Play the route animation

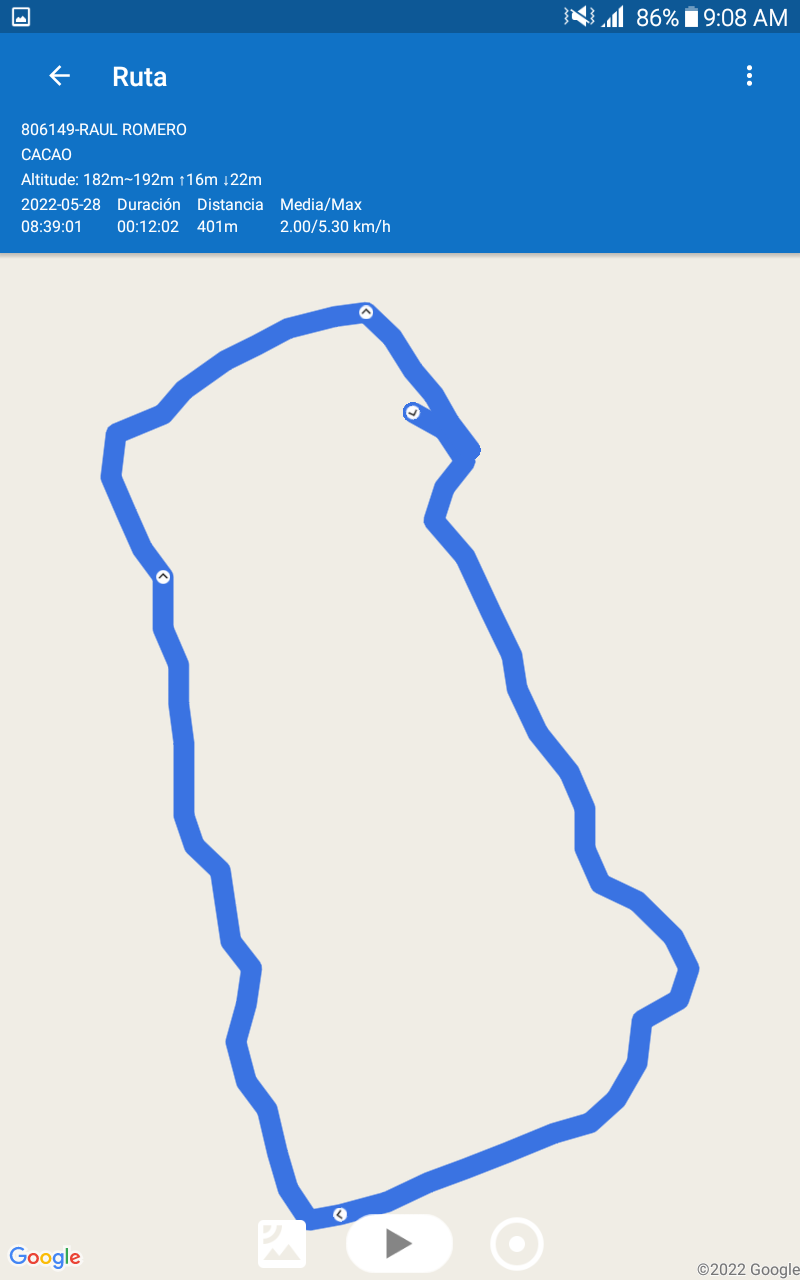coord(399,1243)
